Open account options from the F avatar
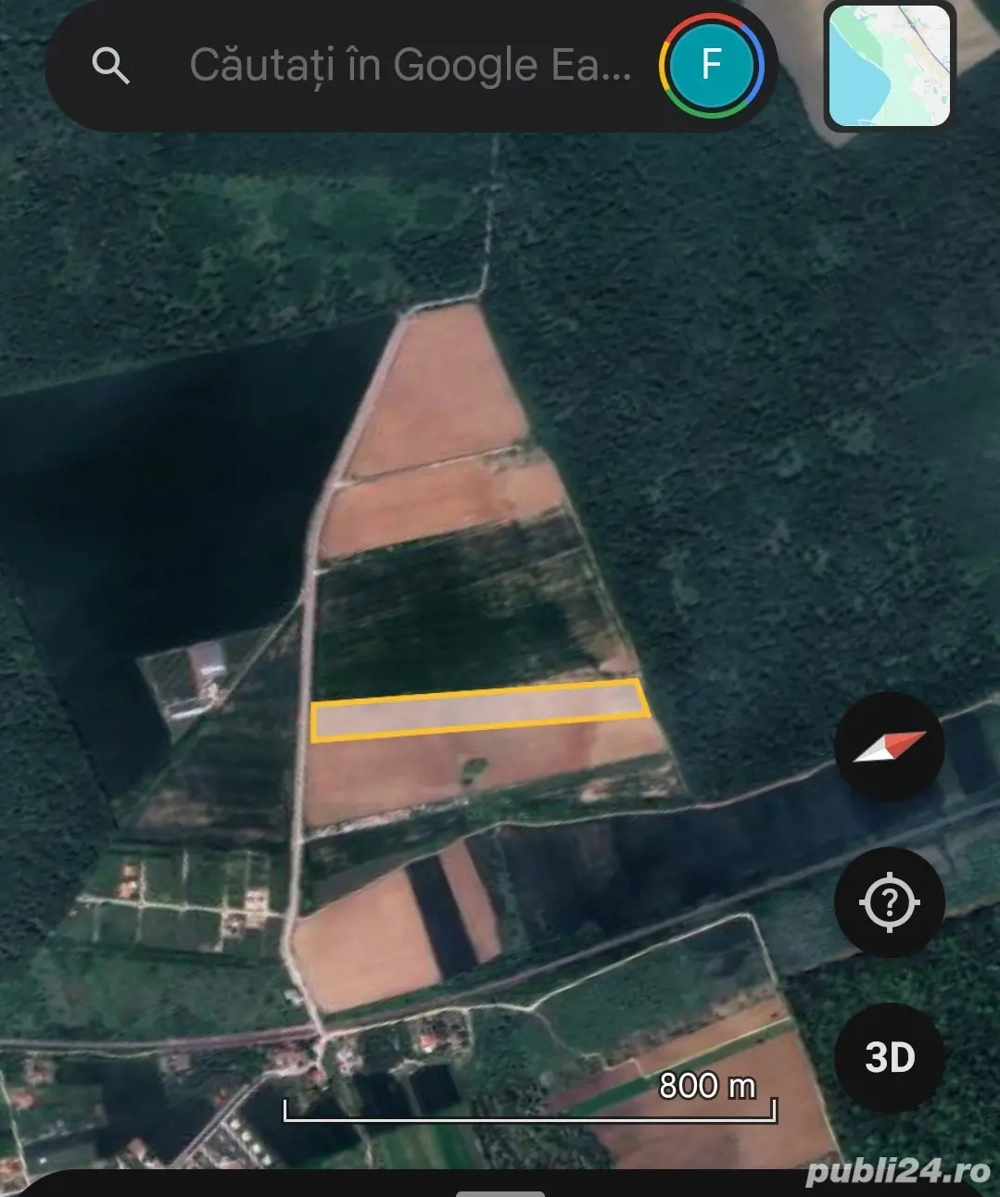Image resolution: width=1000 pixels, height=1197 pixels. tap(712, 65)
